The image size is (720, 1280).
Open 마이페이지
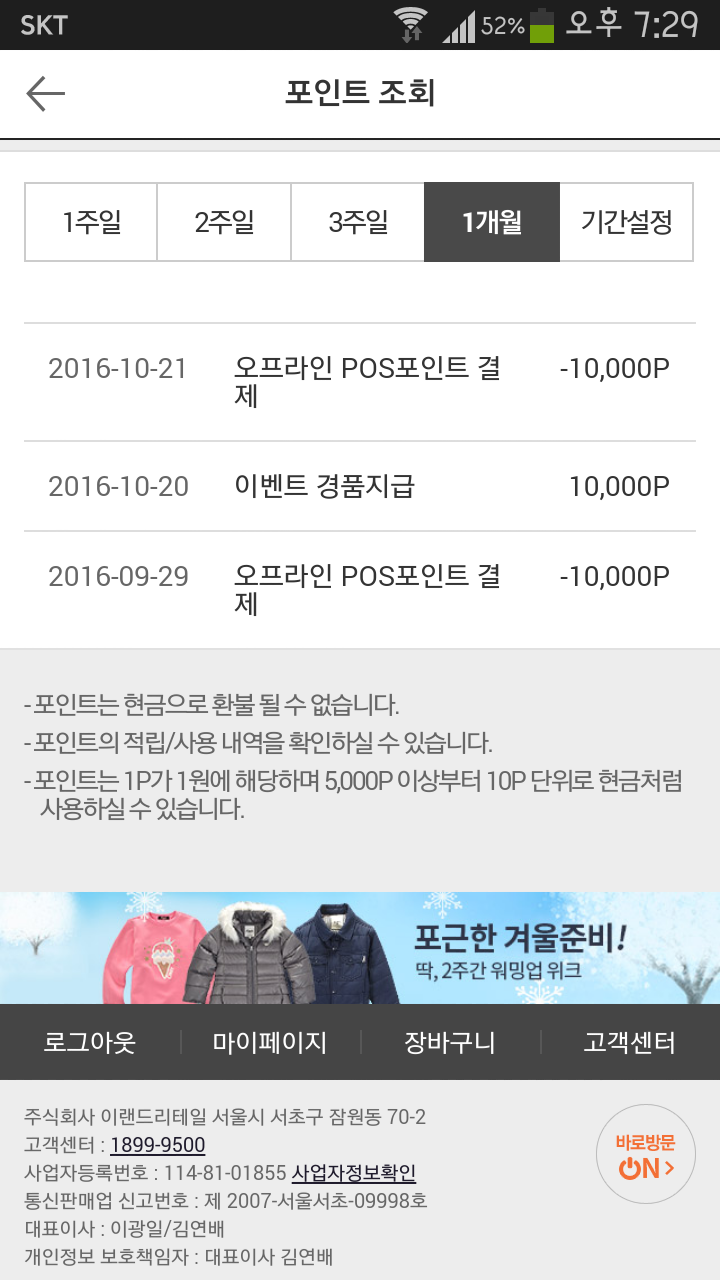pyautogui.click(x=270, y=1043)
